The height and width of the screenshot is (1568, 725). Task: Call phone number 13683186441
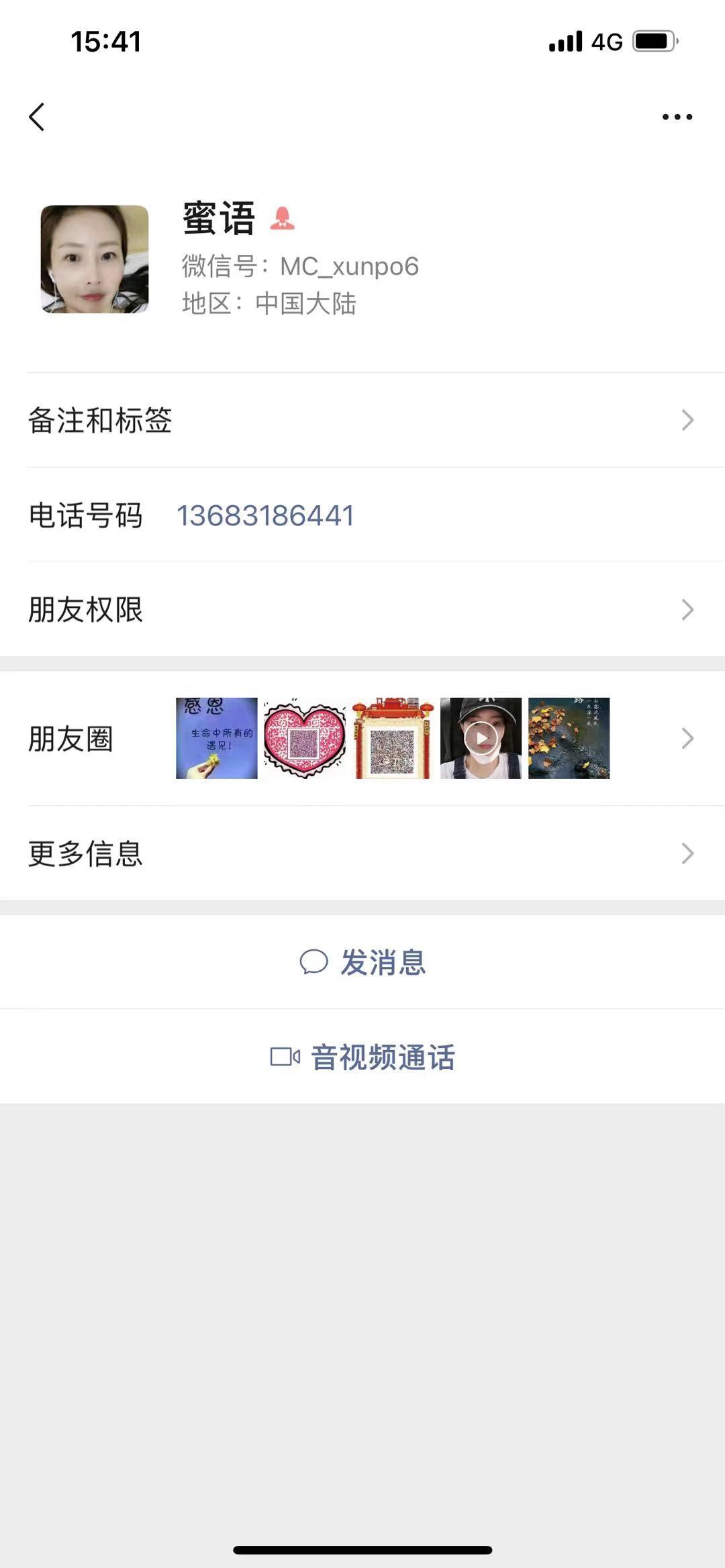click(265, 515)
